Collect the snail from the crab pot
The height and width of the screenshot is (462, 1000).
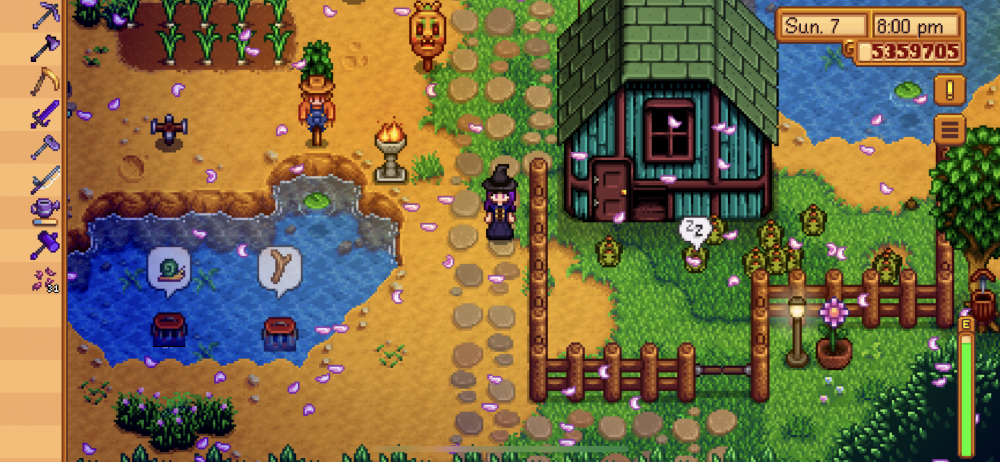point(168,330)
